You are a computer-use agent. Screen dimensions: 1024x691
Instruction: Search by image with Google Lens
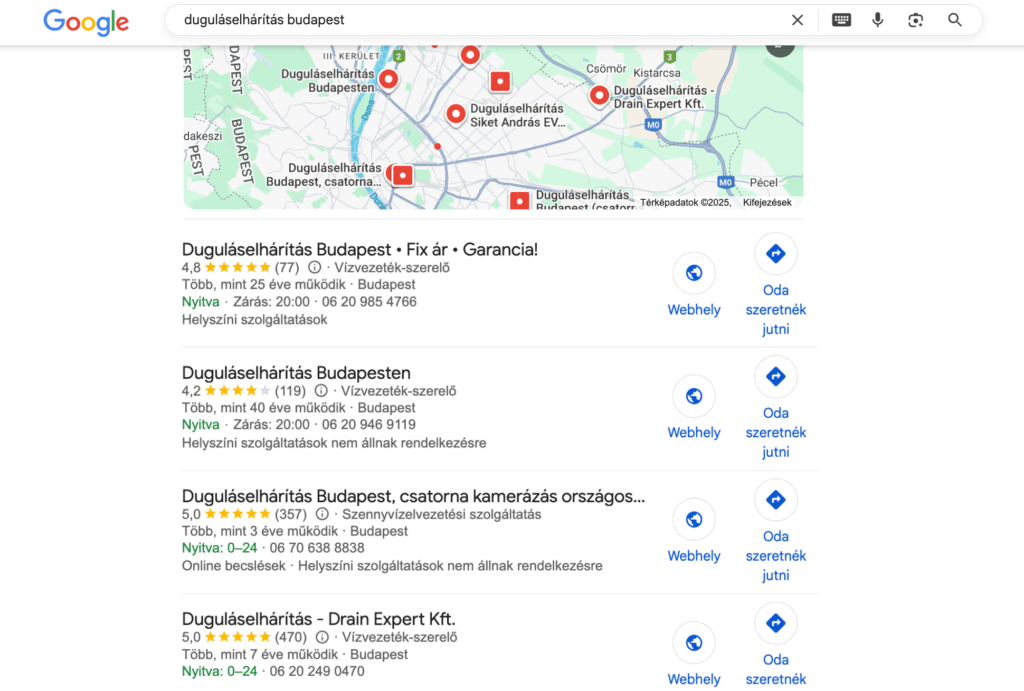pos(916,20)
